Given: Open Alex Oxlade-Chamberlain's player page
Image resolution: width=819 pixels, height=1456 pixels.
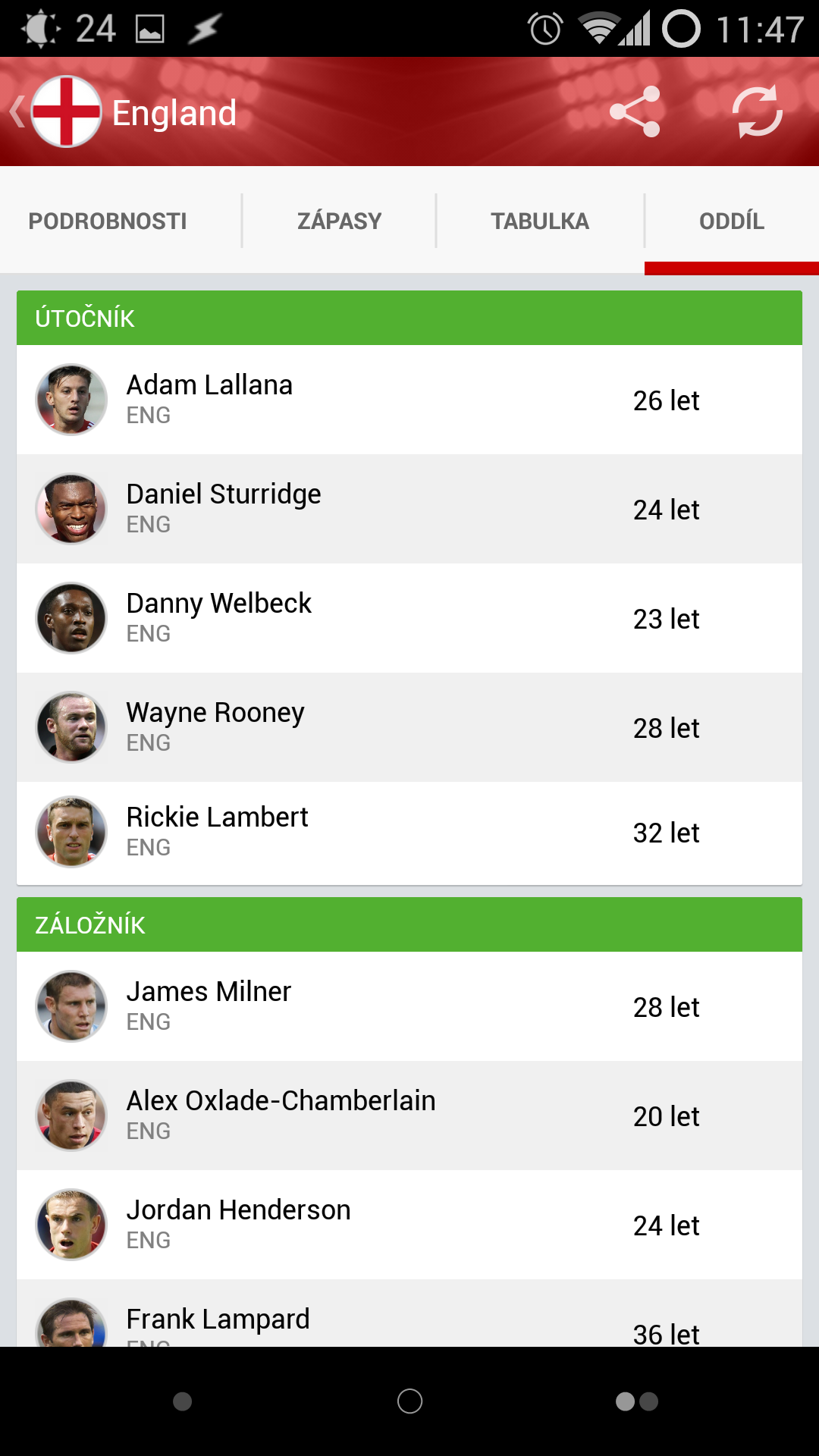Looking at the screenshot, I should (x=409, y=1116).
